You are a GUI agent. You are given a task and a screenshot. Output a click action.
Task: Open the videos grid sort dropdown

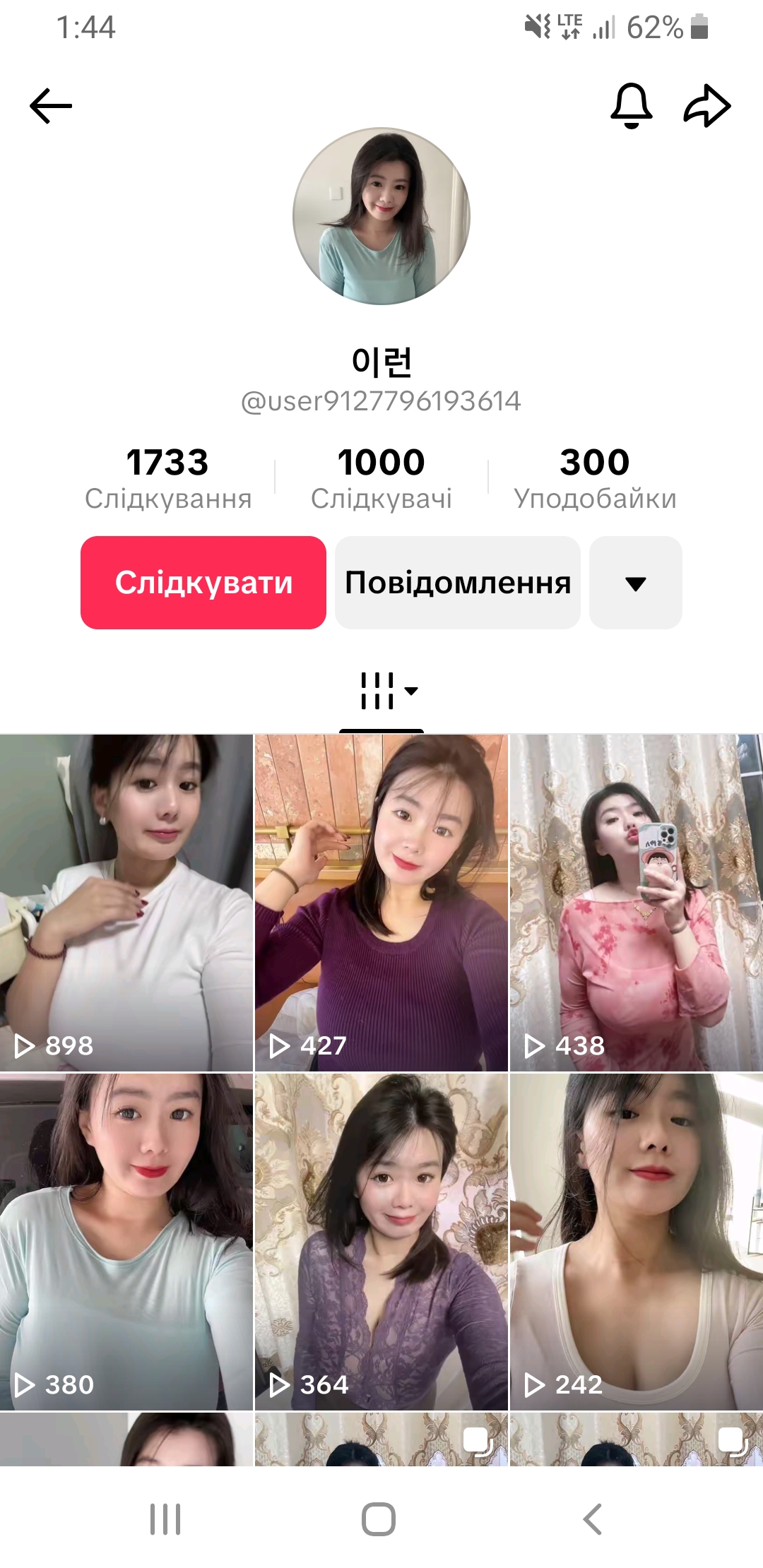[389, 691]
